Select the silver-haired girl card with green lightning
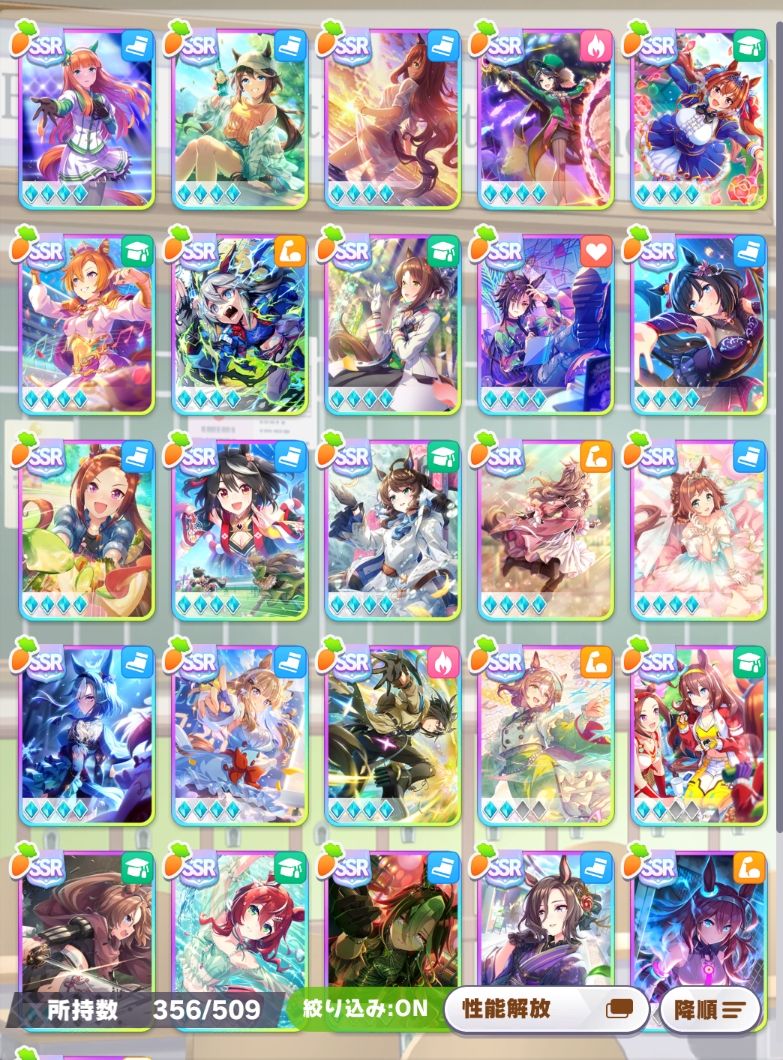The image size is (783, 1060). pos(240,325)
